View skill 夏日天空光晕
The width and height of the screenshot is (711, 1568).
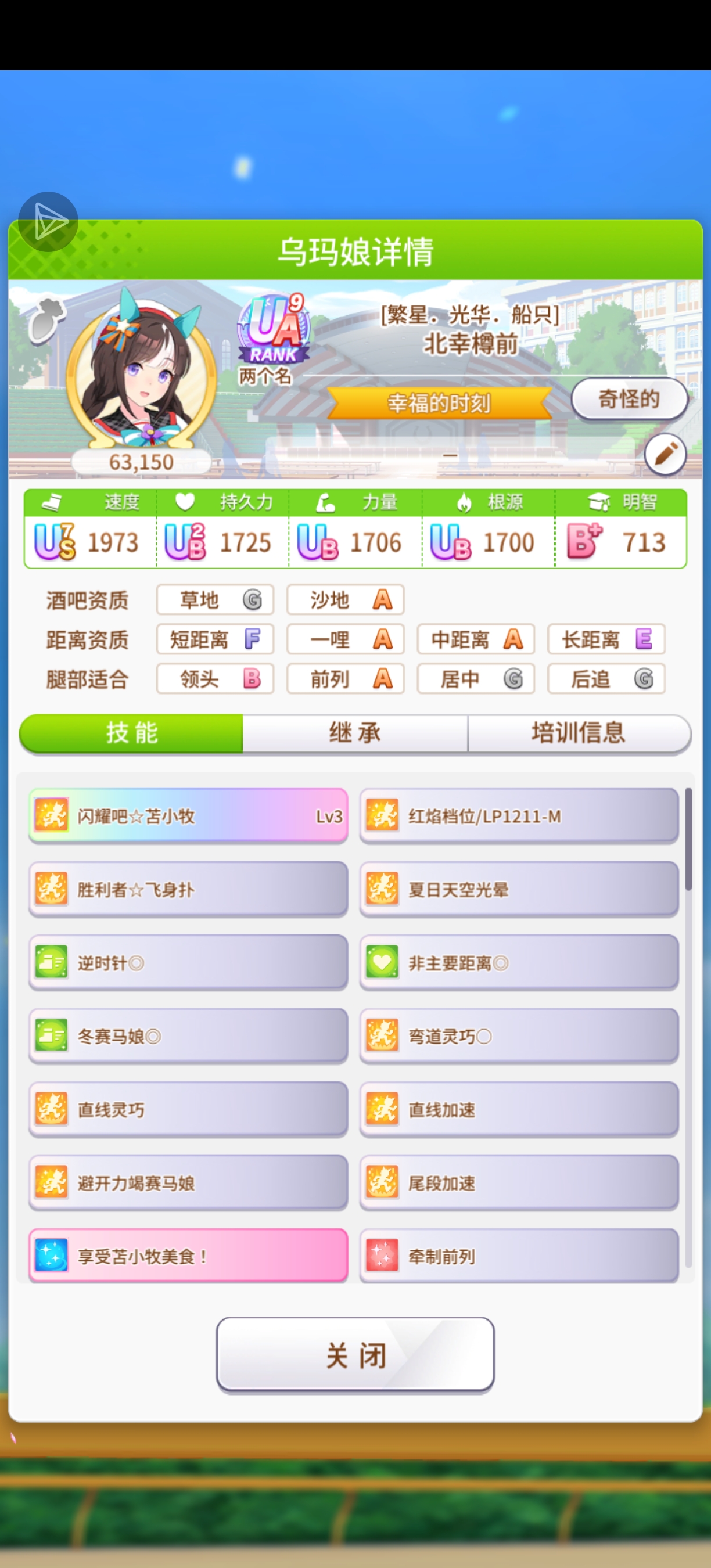519,889
